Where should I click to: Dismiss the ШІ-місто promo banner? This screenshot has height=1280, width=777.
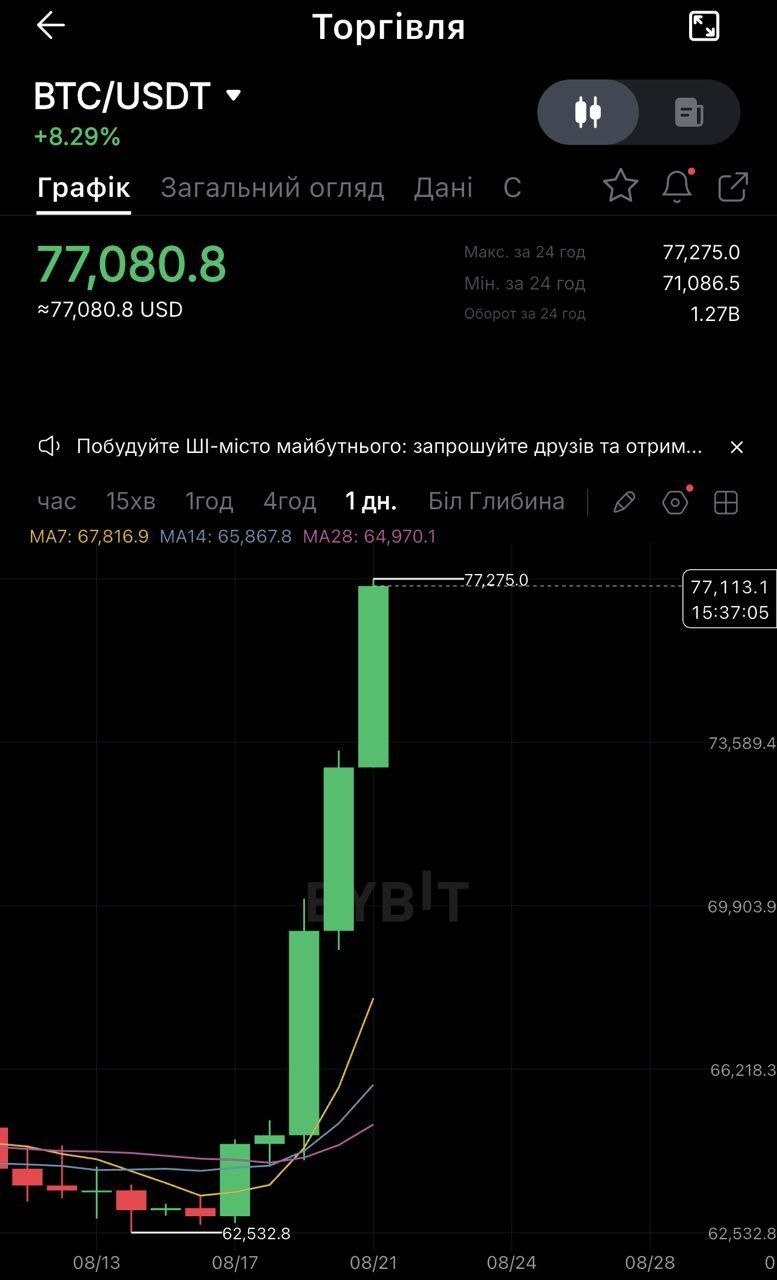737,447
